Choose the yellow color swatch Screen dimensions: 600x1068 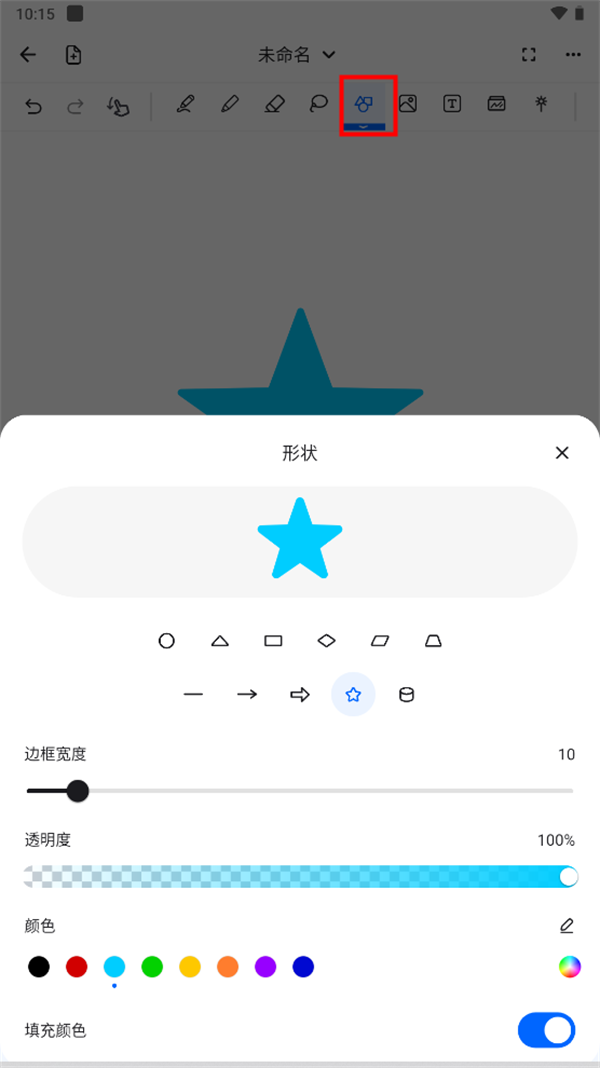190,967
